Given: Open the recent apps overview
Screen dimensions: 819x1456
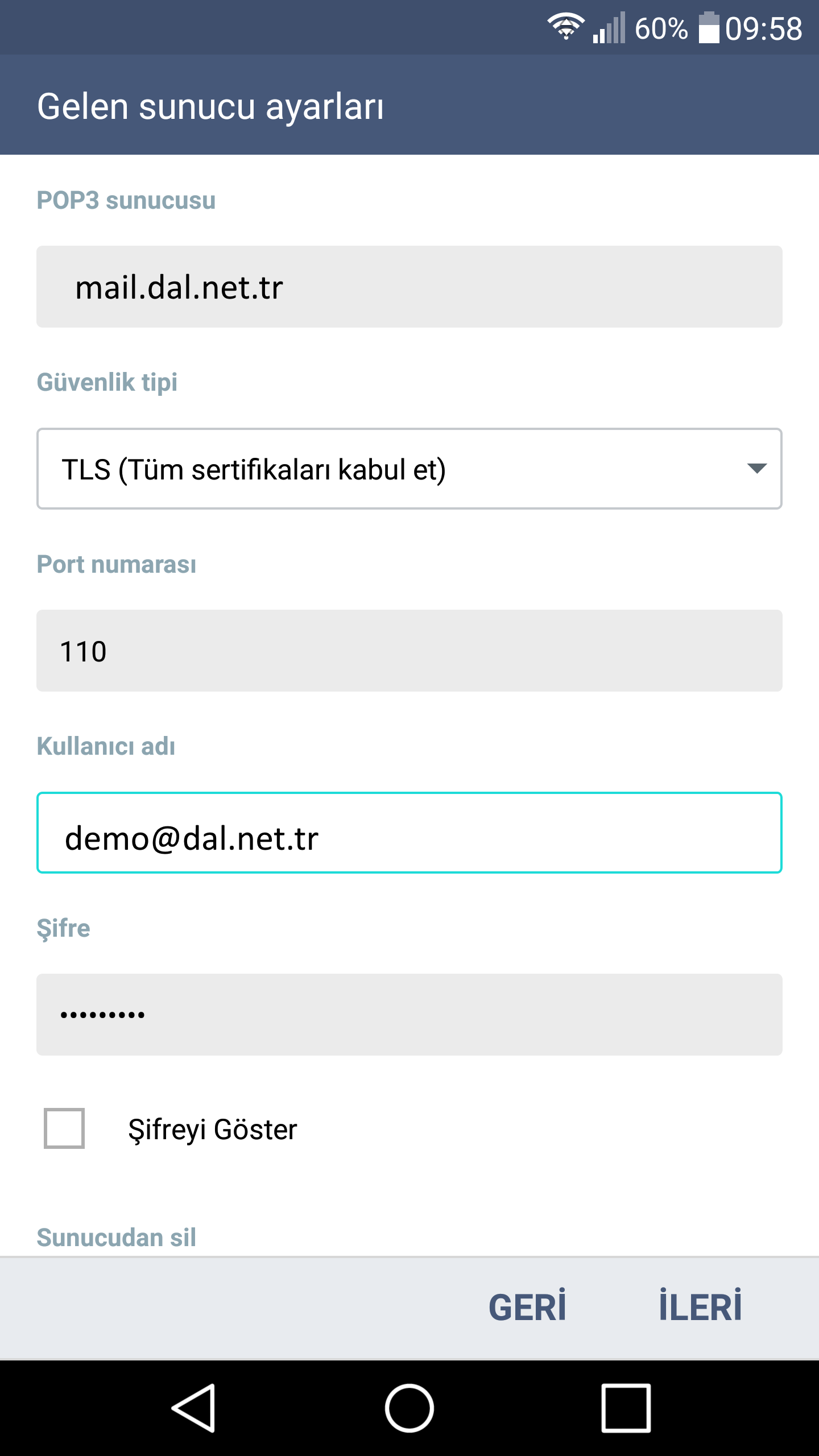Looking at the screenshot, I should tap(626, 1408).
